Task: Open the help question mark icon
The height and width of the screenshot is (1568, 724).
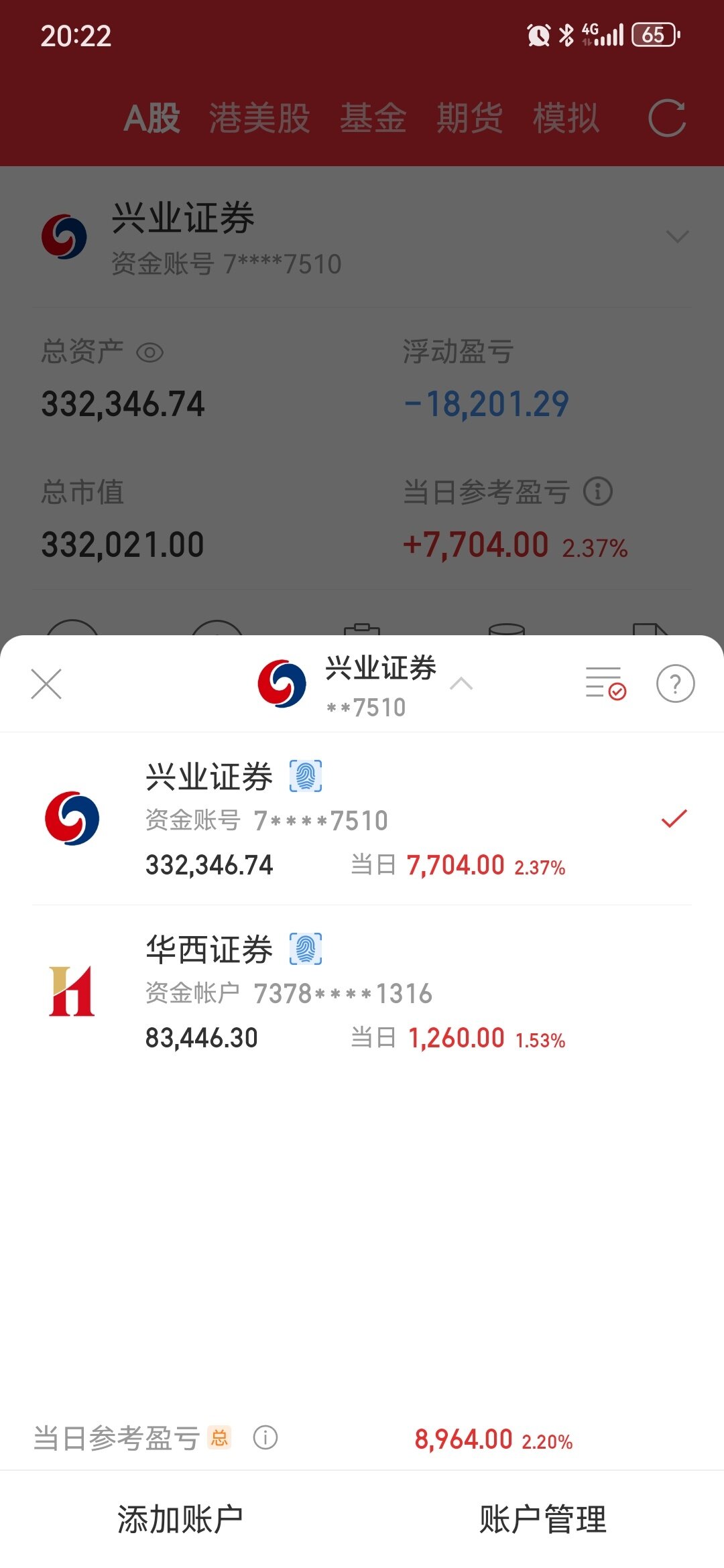Action: [x=675, y=684]
